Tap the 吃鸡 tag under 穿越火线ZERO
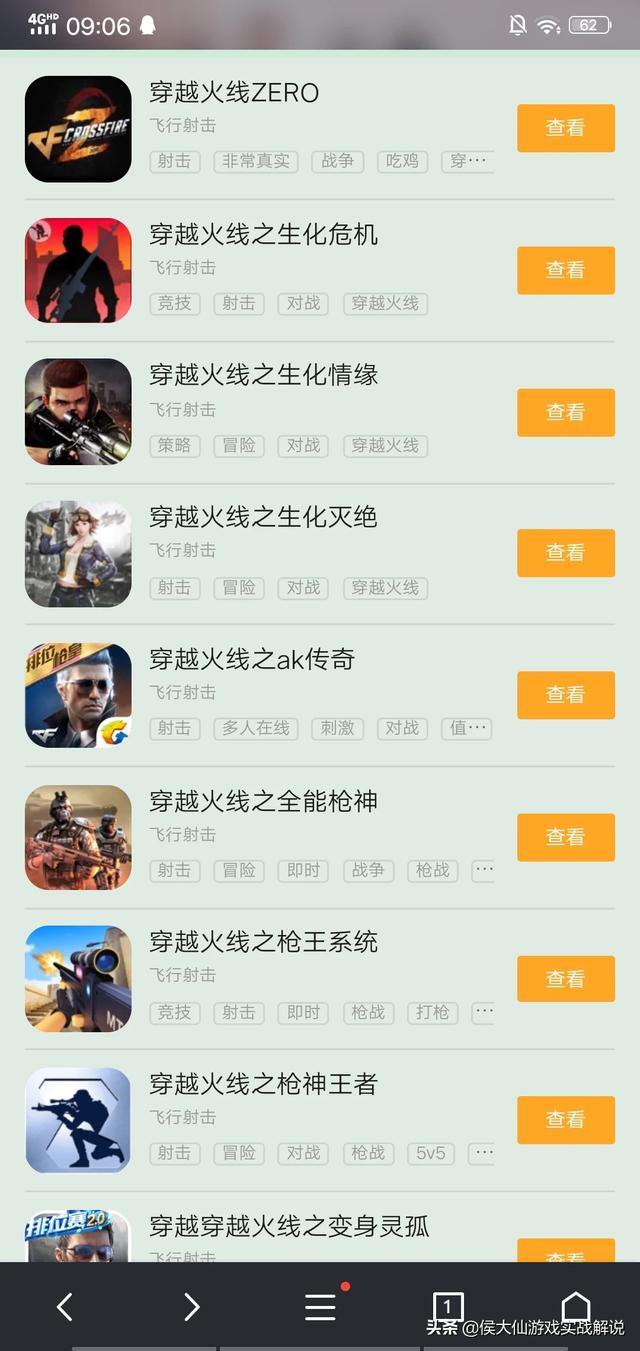This screenshot has height=1351, width=640. pyautogui.click(x=402, y=161)
